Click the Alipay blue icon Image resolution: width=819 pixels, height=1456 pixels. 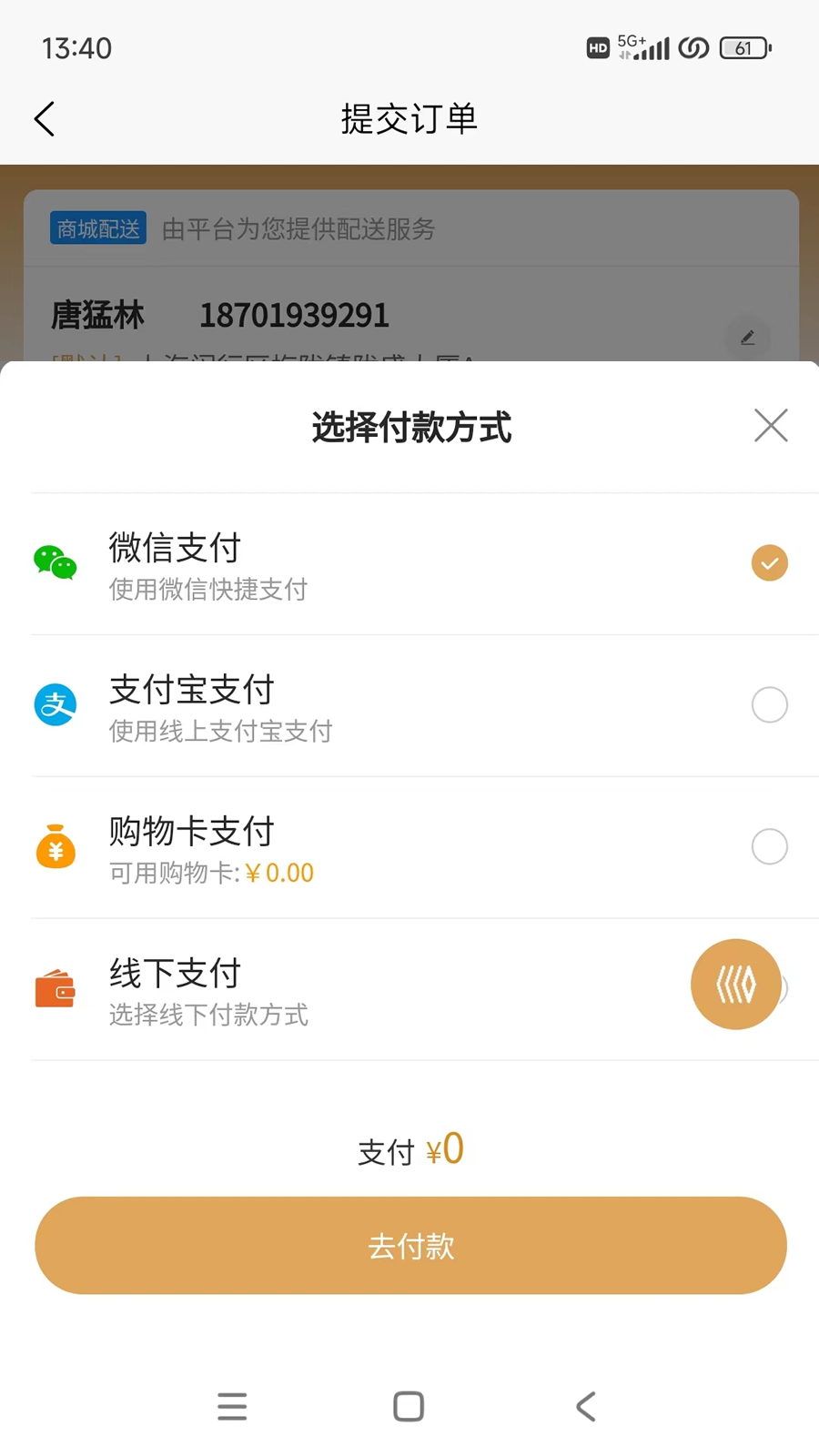(x=56, y=704)
